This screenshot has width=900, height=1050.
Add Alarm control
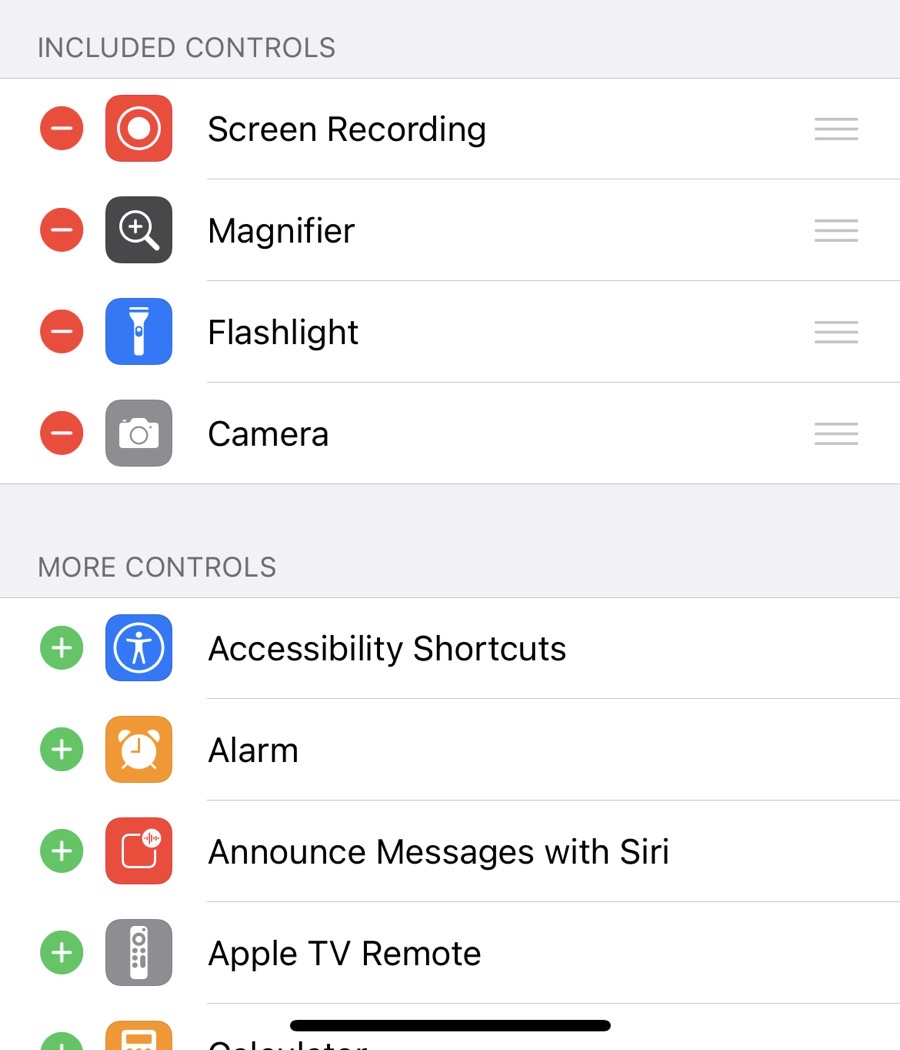[61, 750]
